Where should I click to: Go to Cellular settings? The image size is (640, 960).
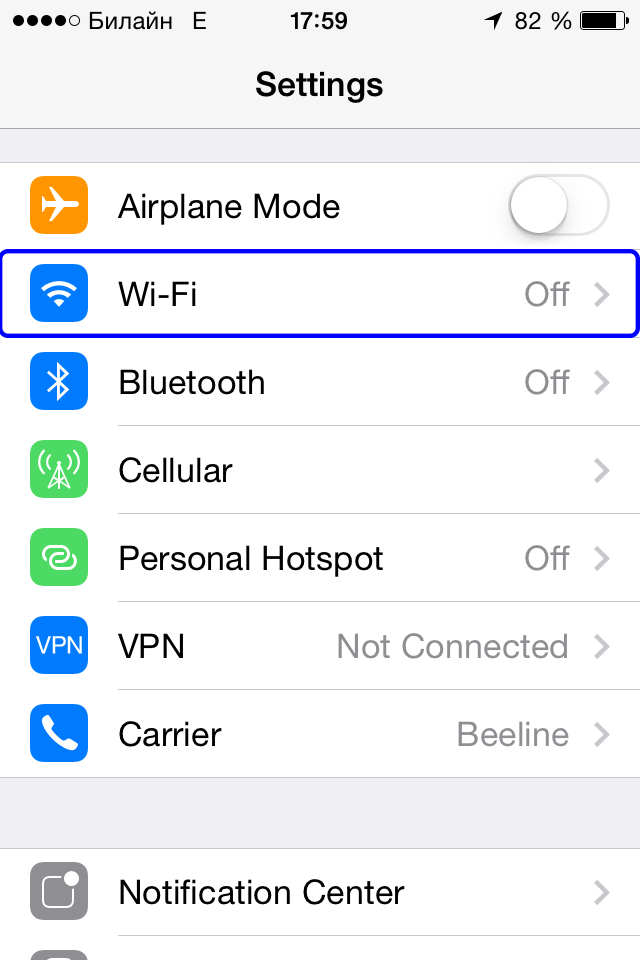click(x=320, y=470)
